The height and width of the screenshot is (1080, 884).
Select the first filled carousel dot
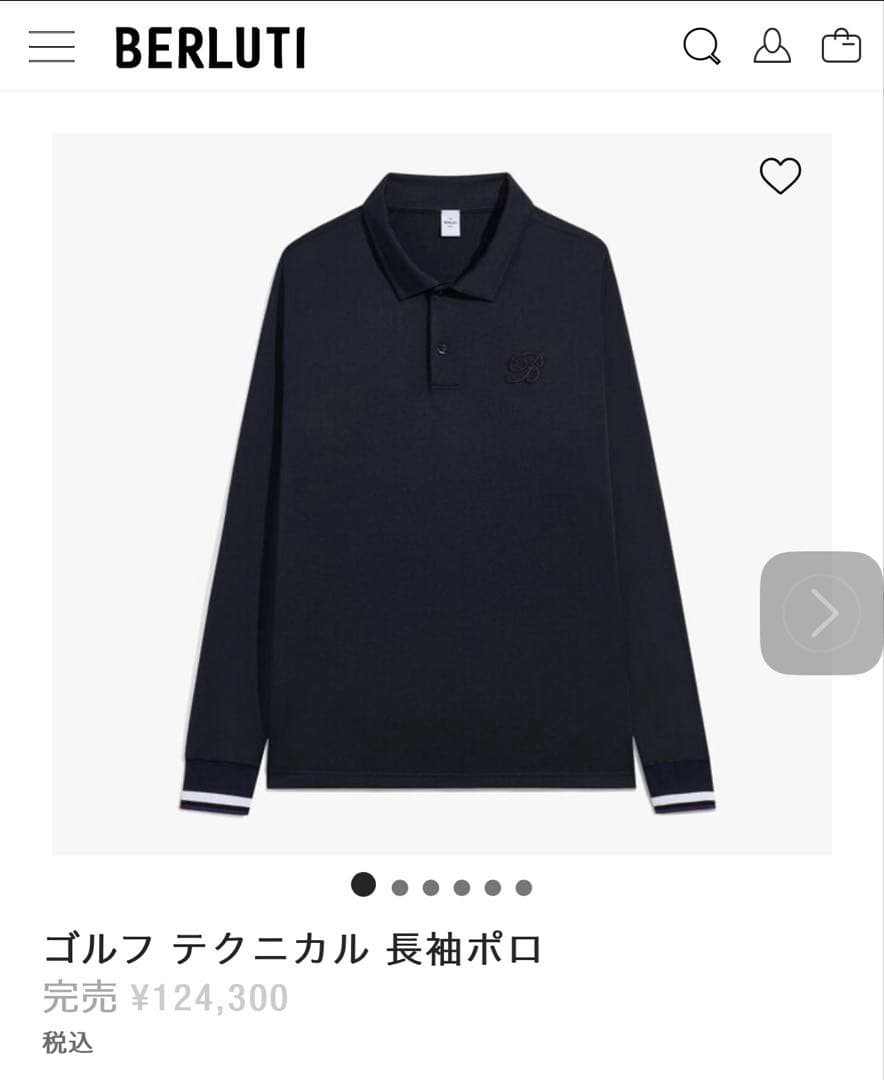pyautogui.click(x=361, y=886)
